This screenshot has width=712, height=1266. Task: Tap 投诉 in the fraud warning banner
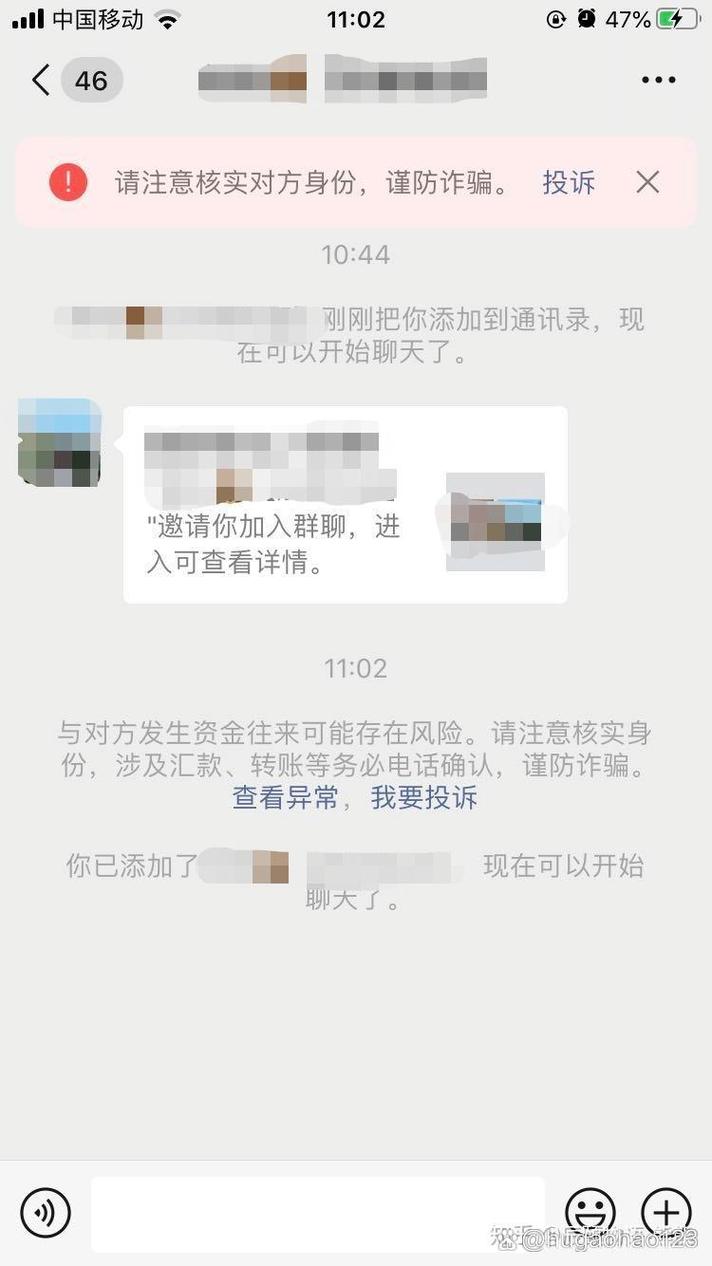point(568,182)
